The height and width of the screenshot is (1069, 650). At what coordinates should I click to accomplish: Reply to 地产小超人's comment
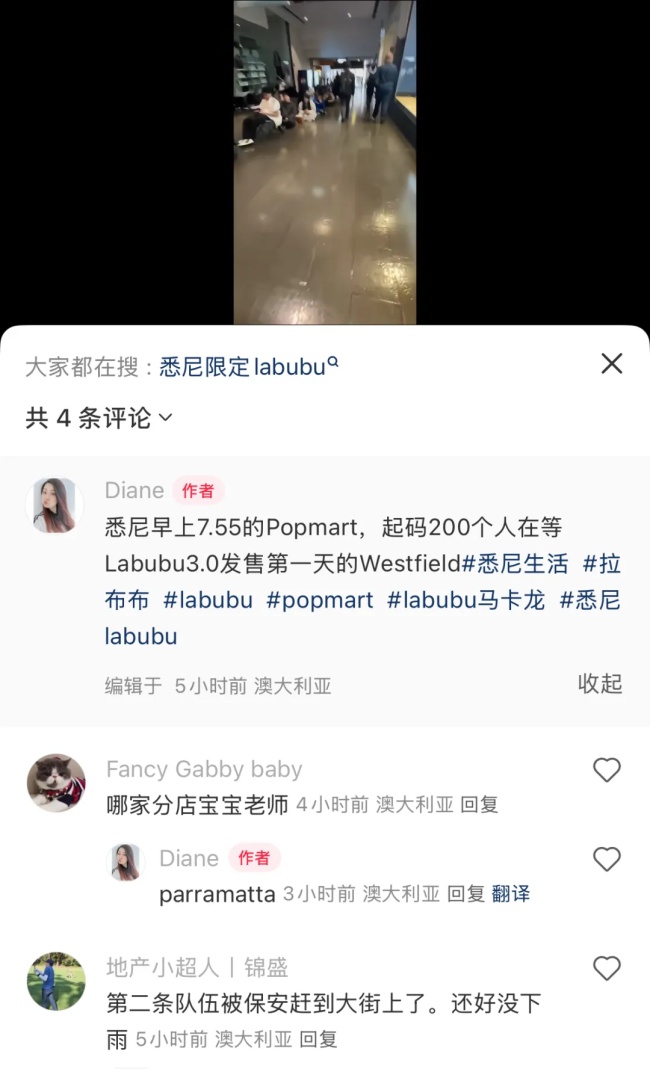[318, 1039]
